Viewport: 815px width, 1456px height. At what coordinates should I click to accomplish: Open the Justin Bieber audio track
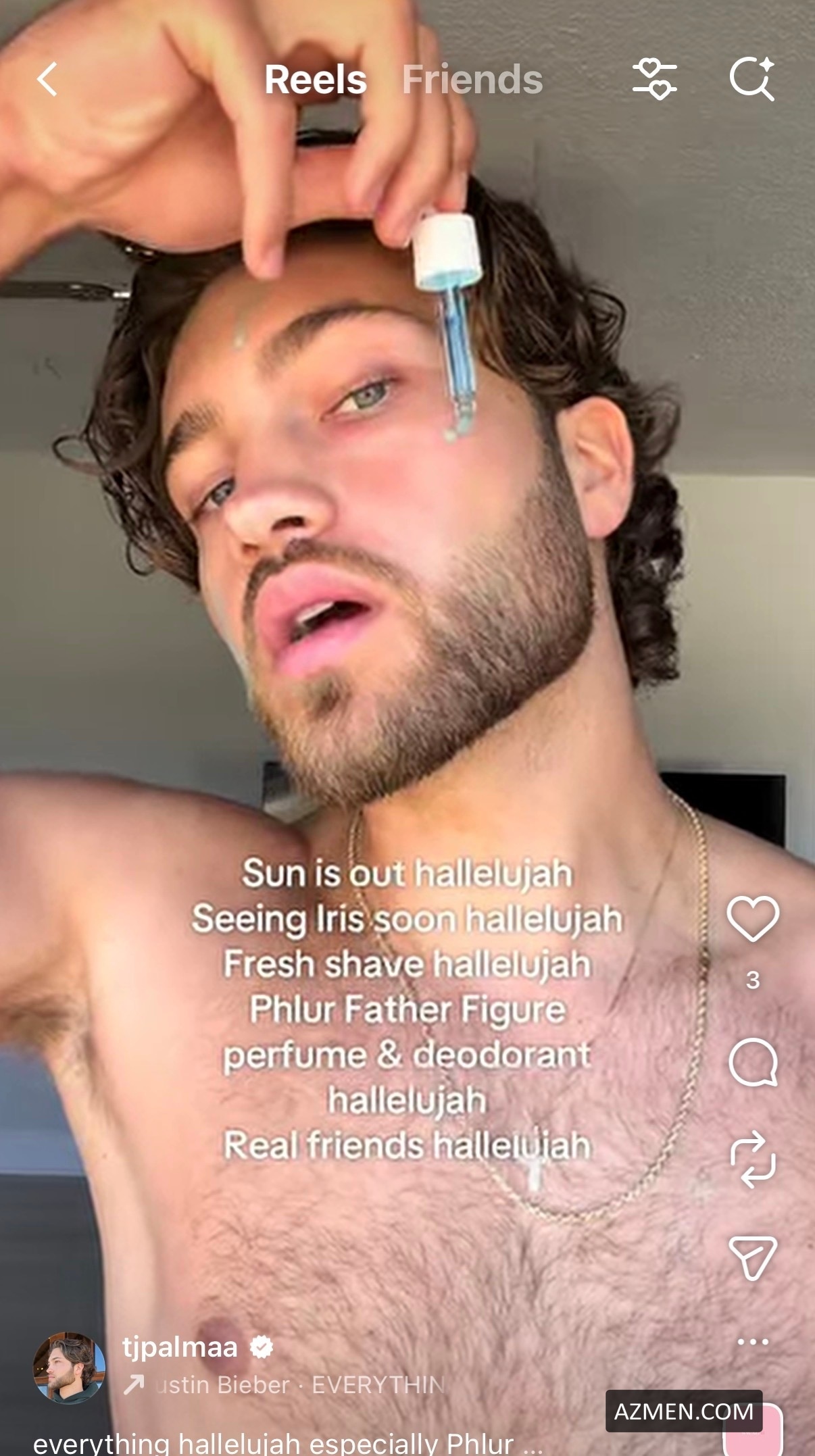point(284,1385)
